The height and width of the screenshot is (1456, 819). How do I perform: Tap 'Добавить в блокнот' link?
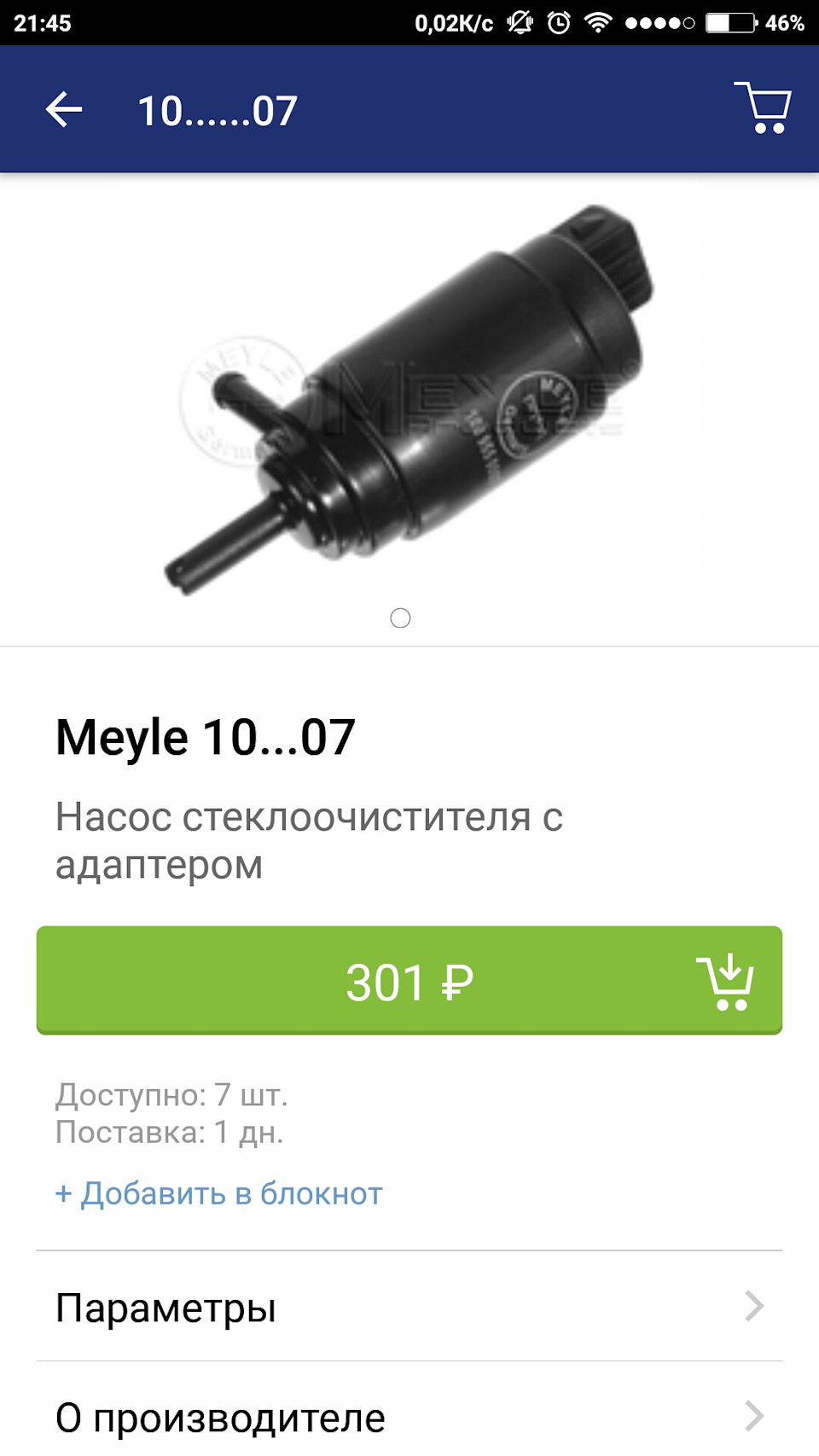point(219,1193)
